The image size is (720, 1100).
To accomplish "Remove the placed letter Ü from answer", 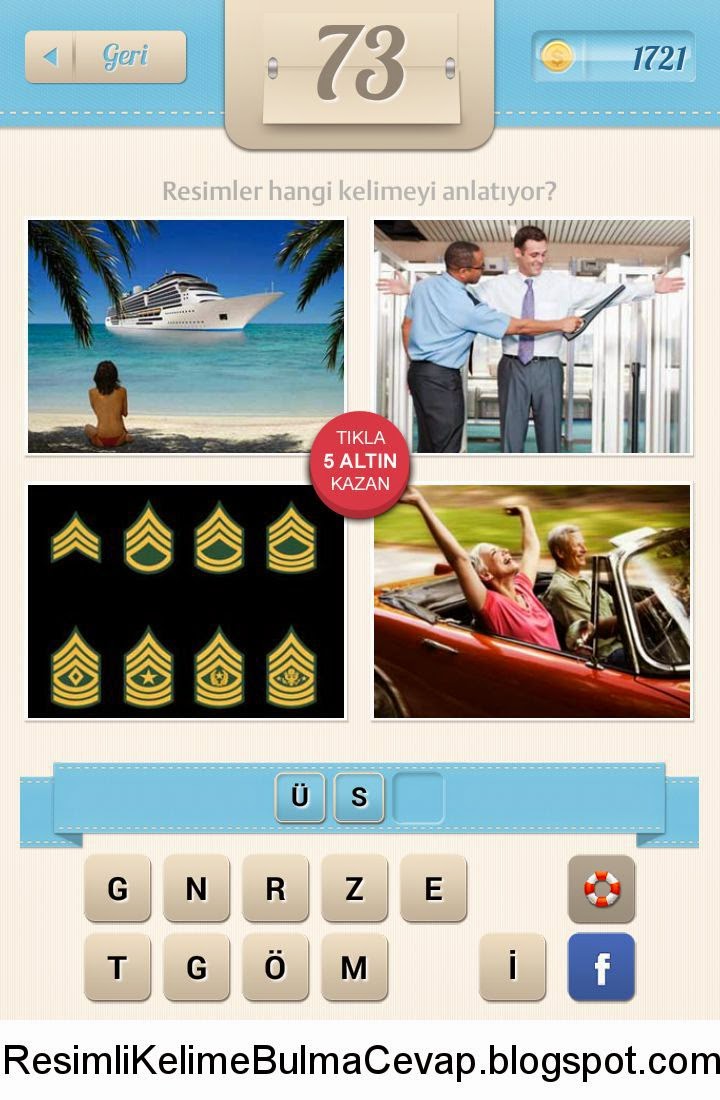I will coord(300,797).
